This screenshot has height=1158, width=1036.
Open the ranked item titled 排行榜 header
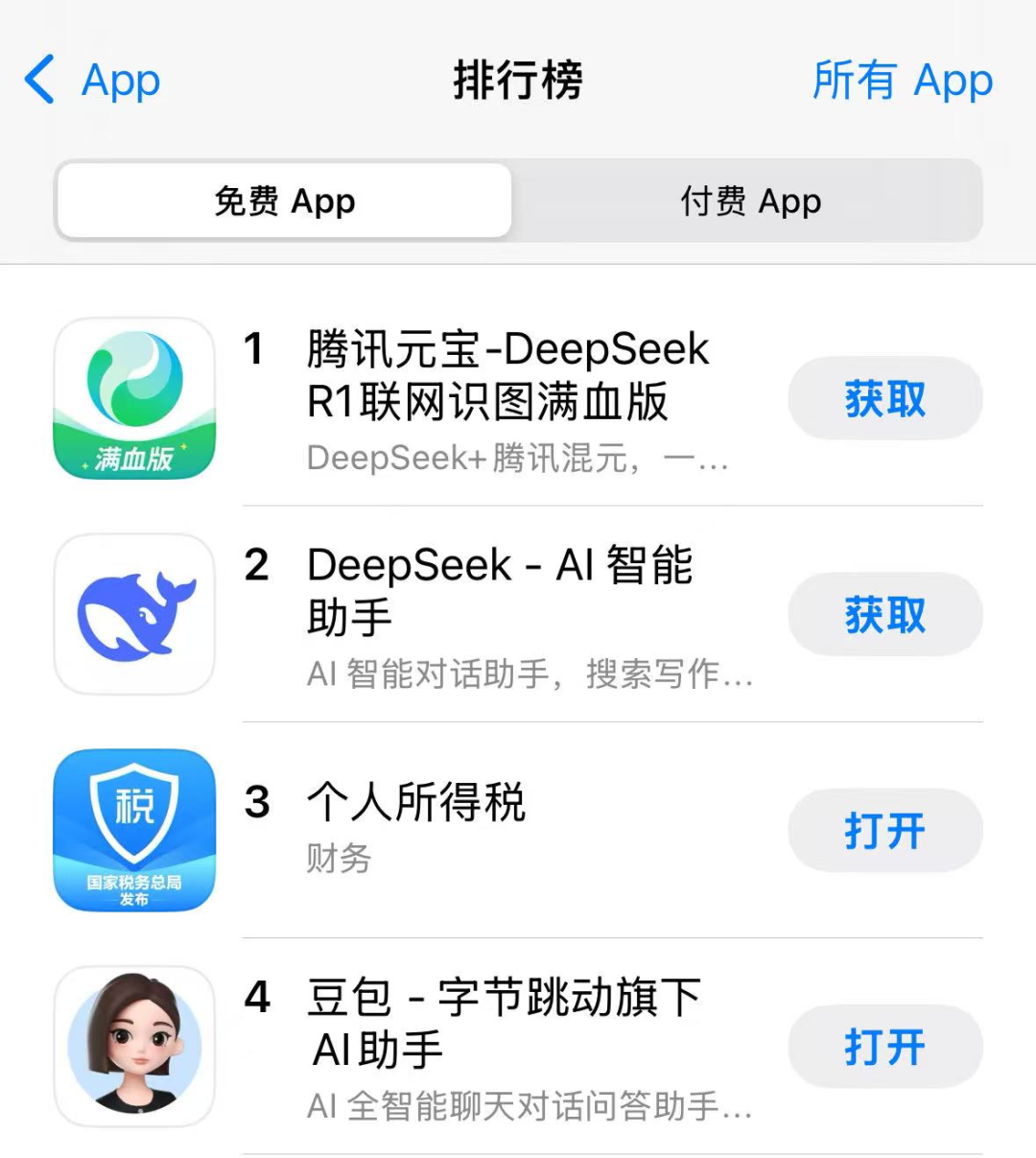[x=518, y=82]
